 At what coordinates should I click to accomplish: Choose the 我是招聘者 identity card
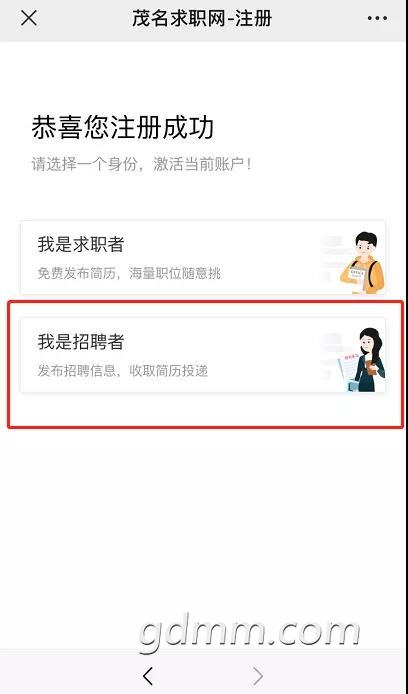pyautogui.click(x=203, y=355)
